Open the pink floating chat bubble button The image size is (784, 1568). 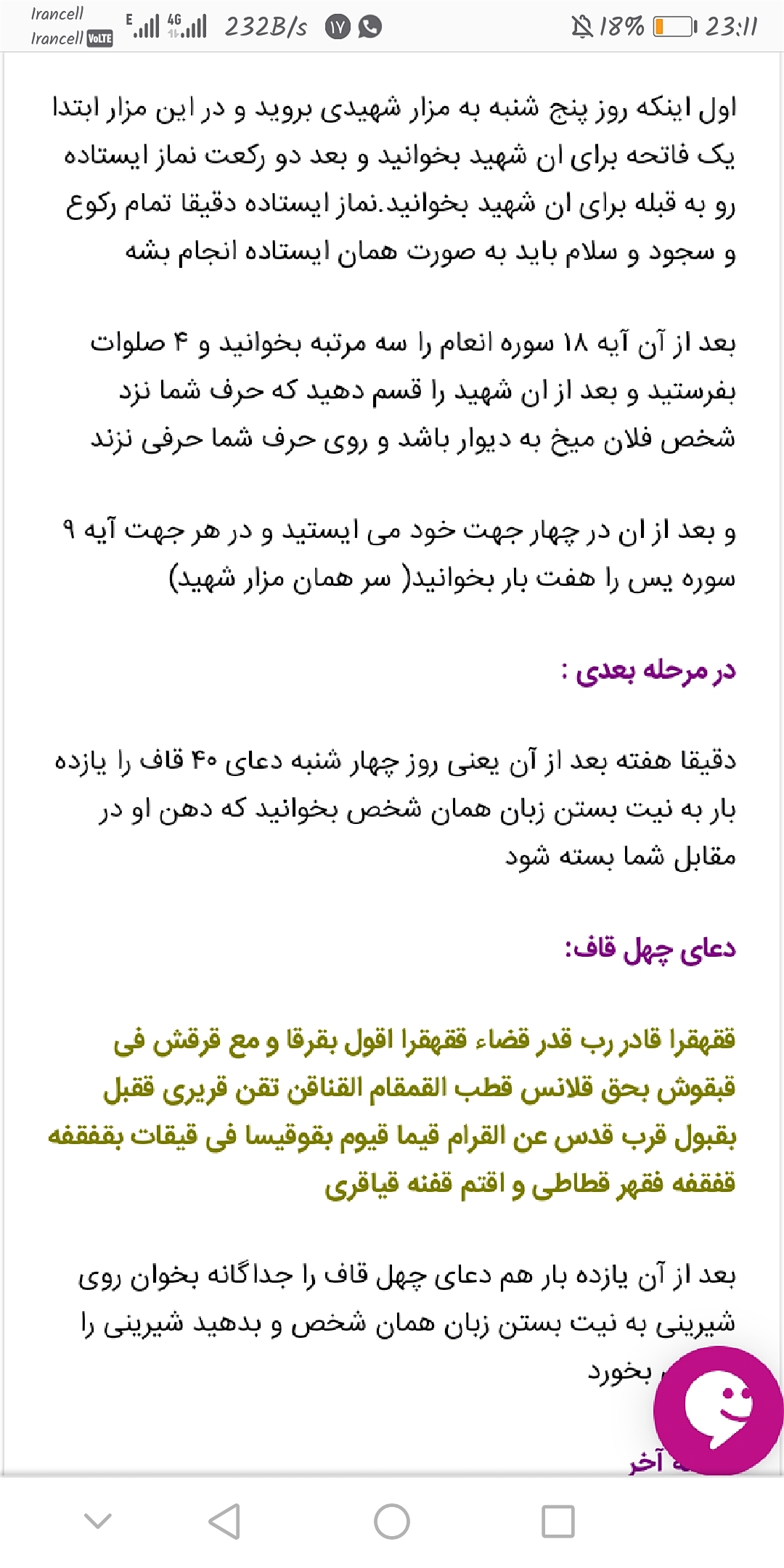pos(719,1410)
